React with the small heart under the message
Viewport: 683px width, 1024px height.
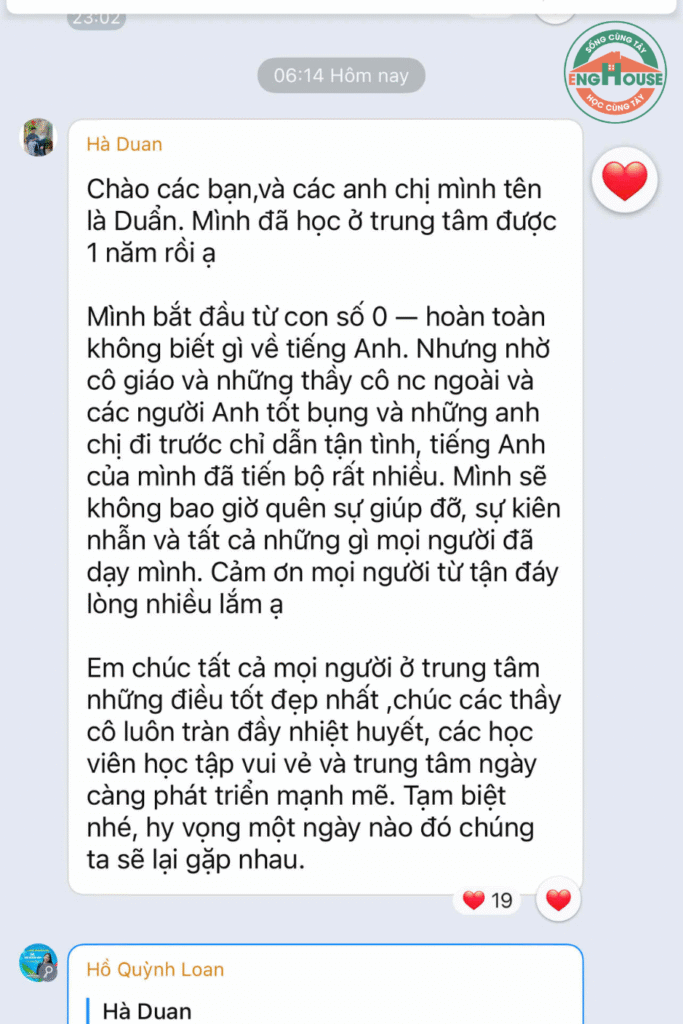(x=558, y=900)
